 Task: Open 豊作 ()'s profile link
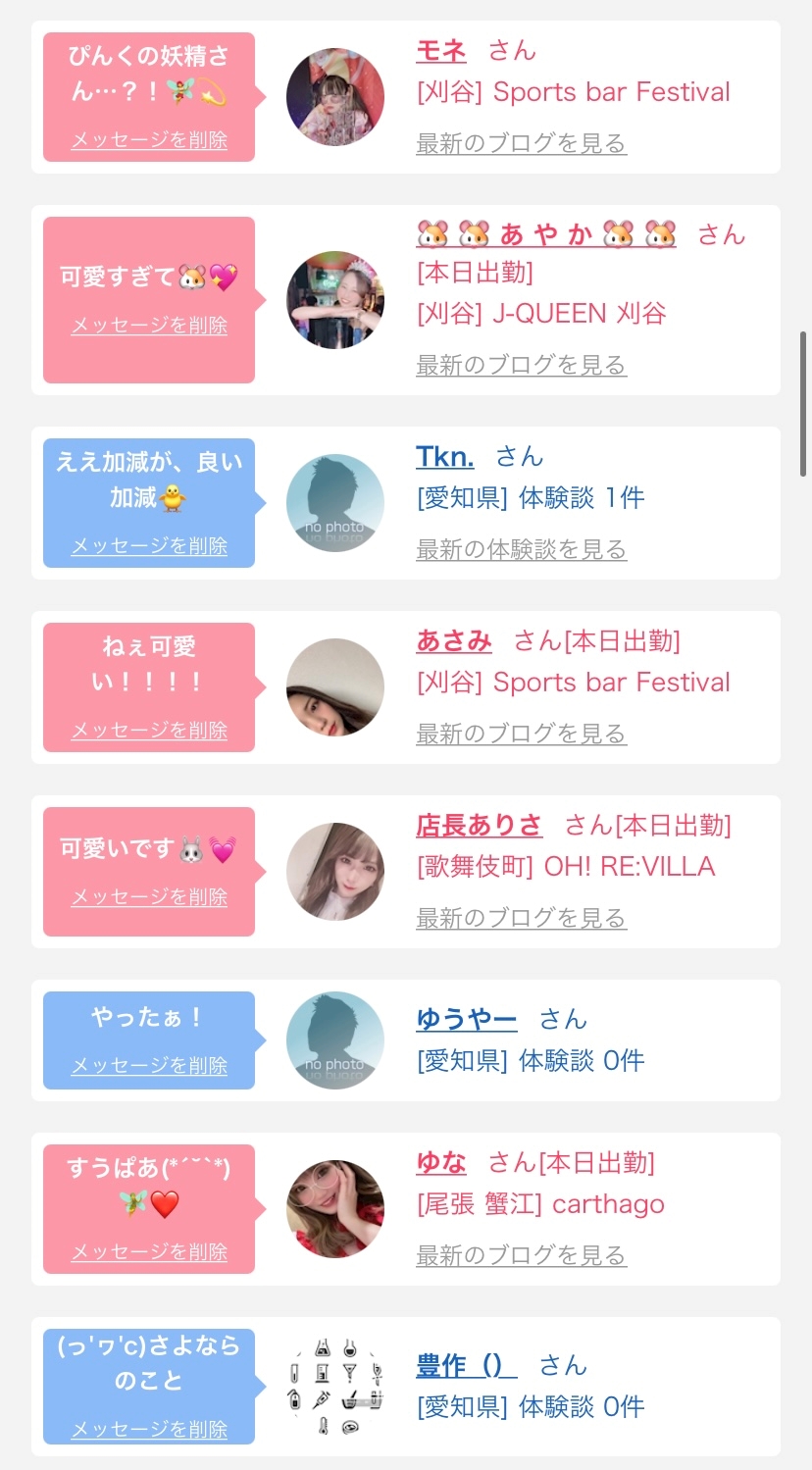(x=466, y=1365)
